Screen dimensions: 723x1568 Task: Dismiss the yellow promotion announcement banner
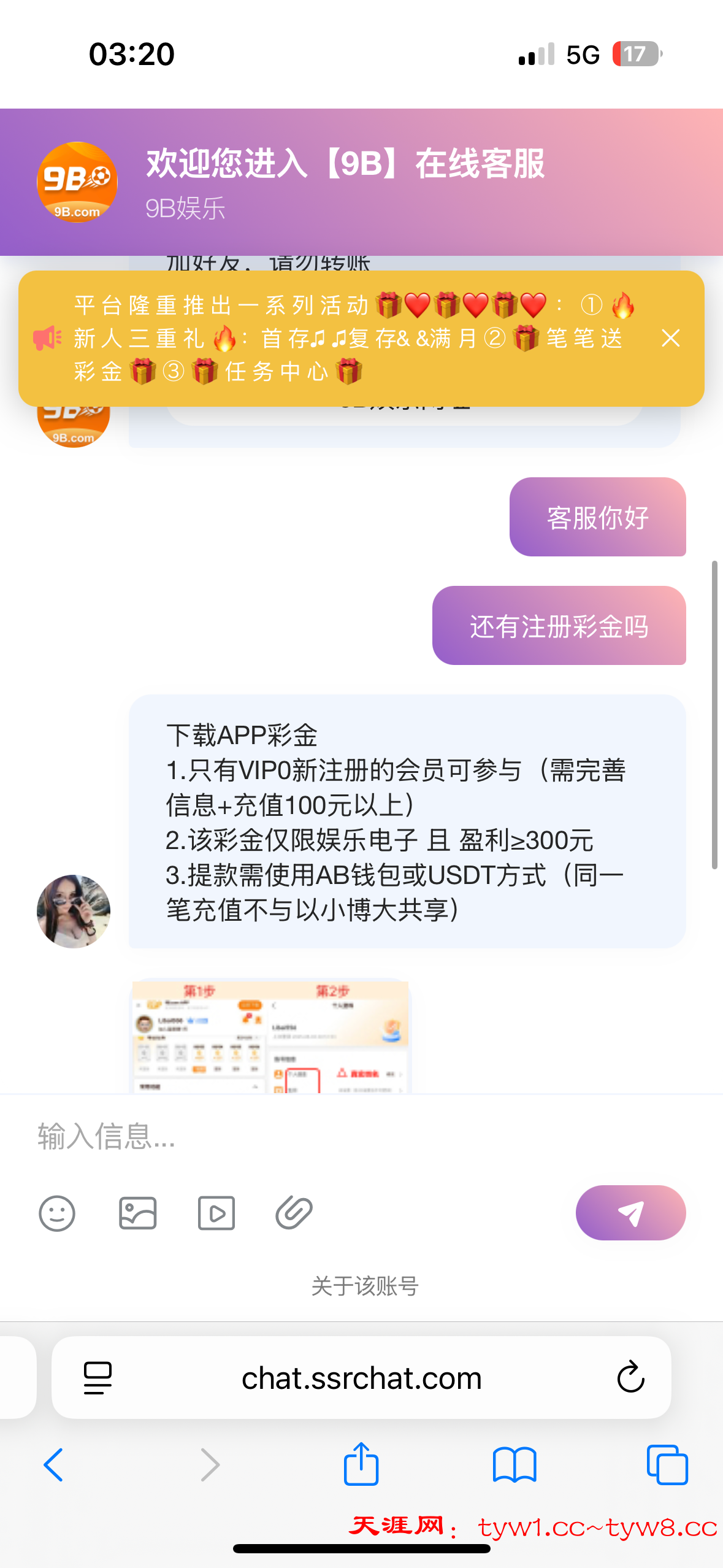[670, 338]
